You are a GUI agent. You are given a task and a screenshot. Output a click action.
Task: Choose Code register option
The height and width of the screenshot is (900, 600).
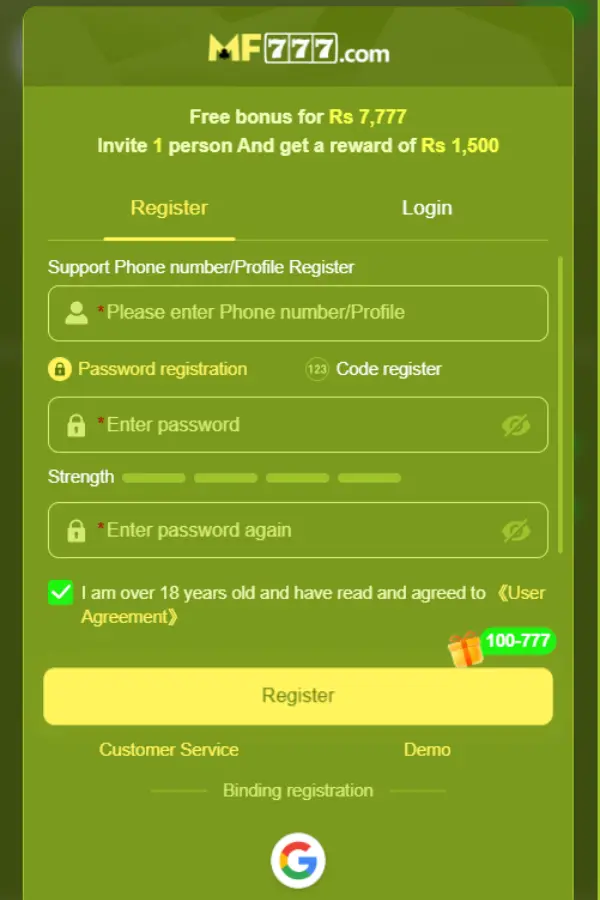point(373,368)
